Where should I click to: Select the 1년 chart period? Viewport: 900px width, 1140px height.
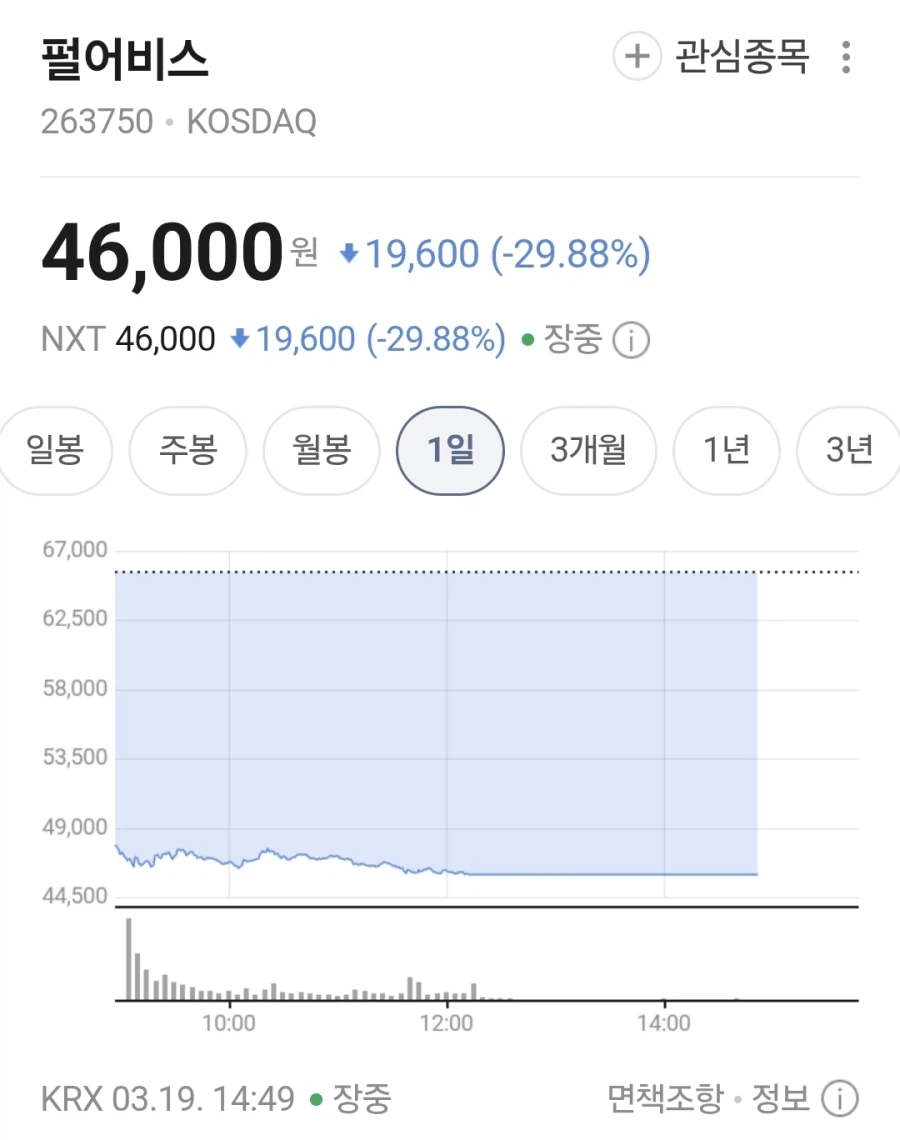coord(726,450)
